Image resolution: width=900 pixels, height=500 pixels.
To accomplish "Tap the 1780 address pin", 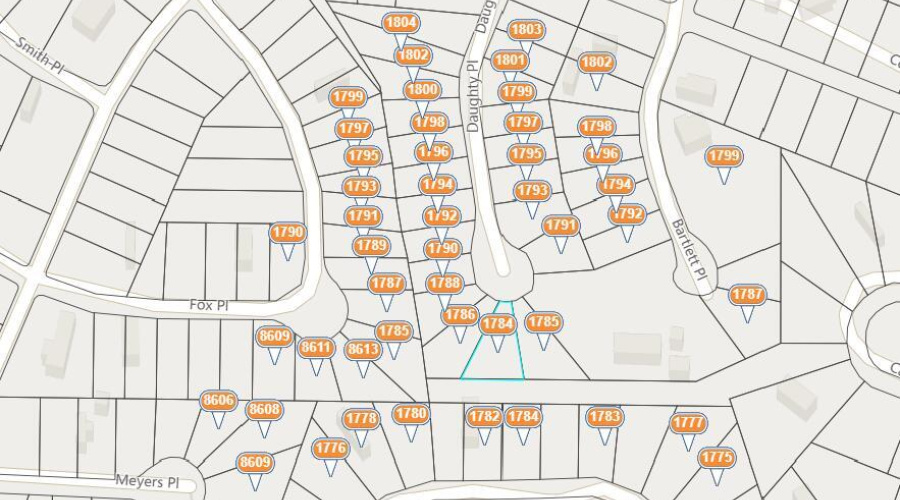I will [411, 414].
